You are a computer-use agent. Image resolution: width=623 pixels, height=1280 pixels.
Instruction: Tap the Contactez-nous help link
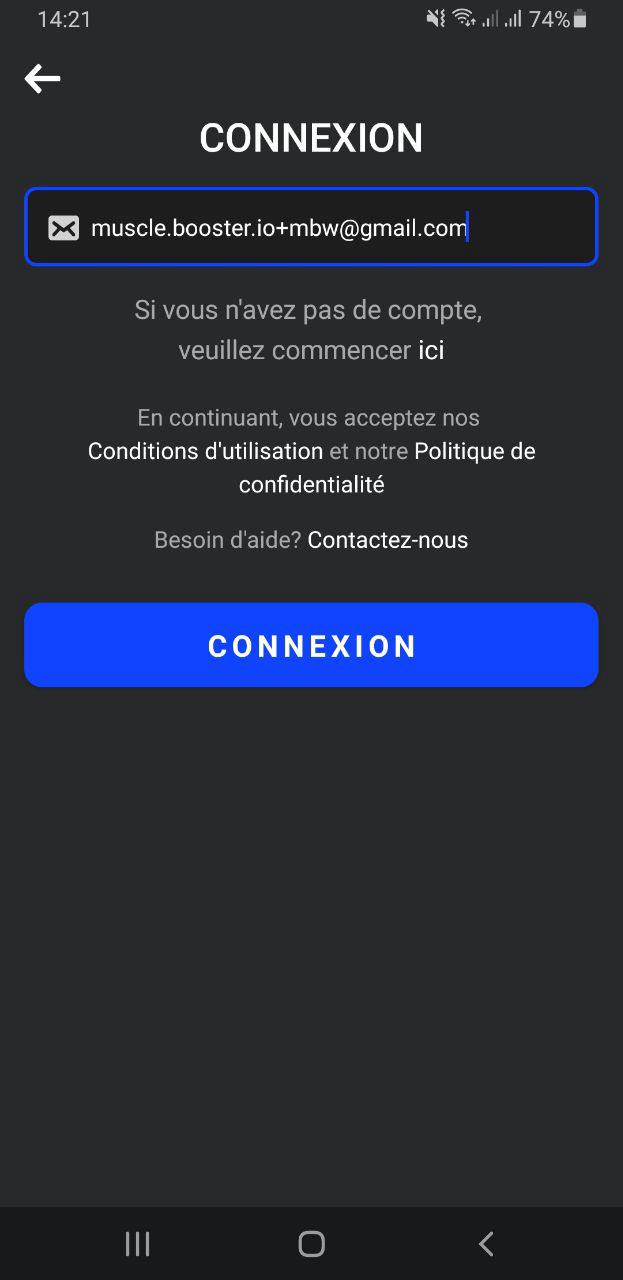[388, 540]
